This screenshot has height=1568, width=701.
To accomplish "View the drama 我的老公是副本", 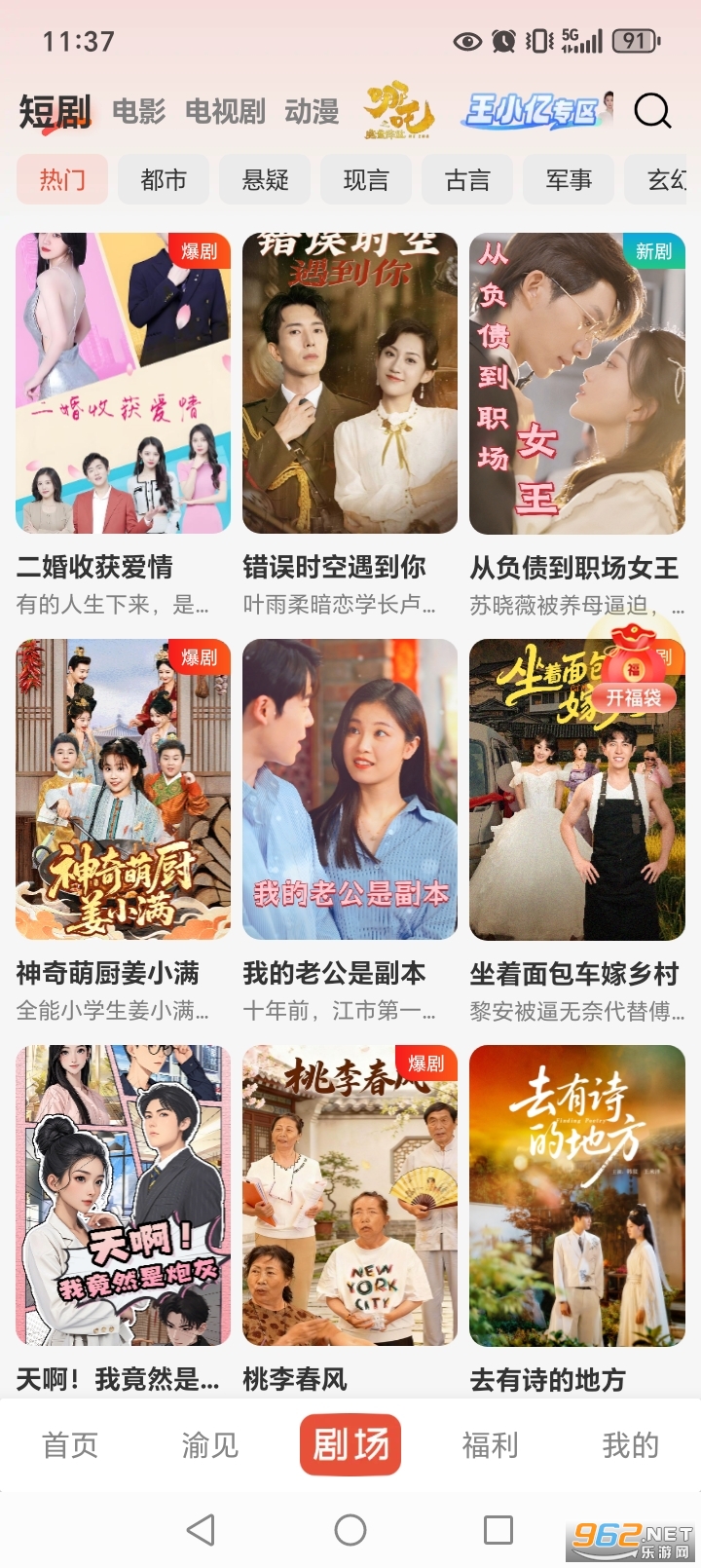I will [350, 789].
